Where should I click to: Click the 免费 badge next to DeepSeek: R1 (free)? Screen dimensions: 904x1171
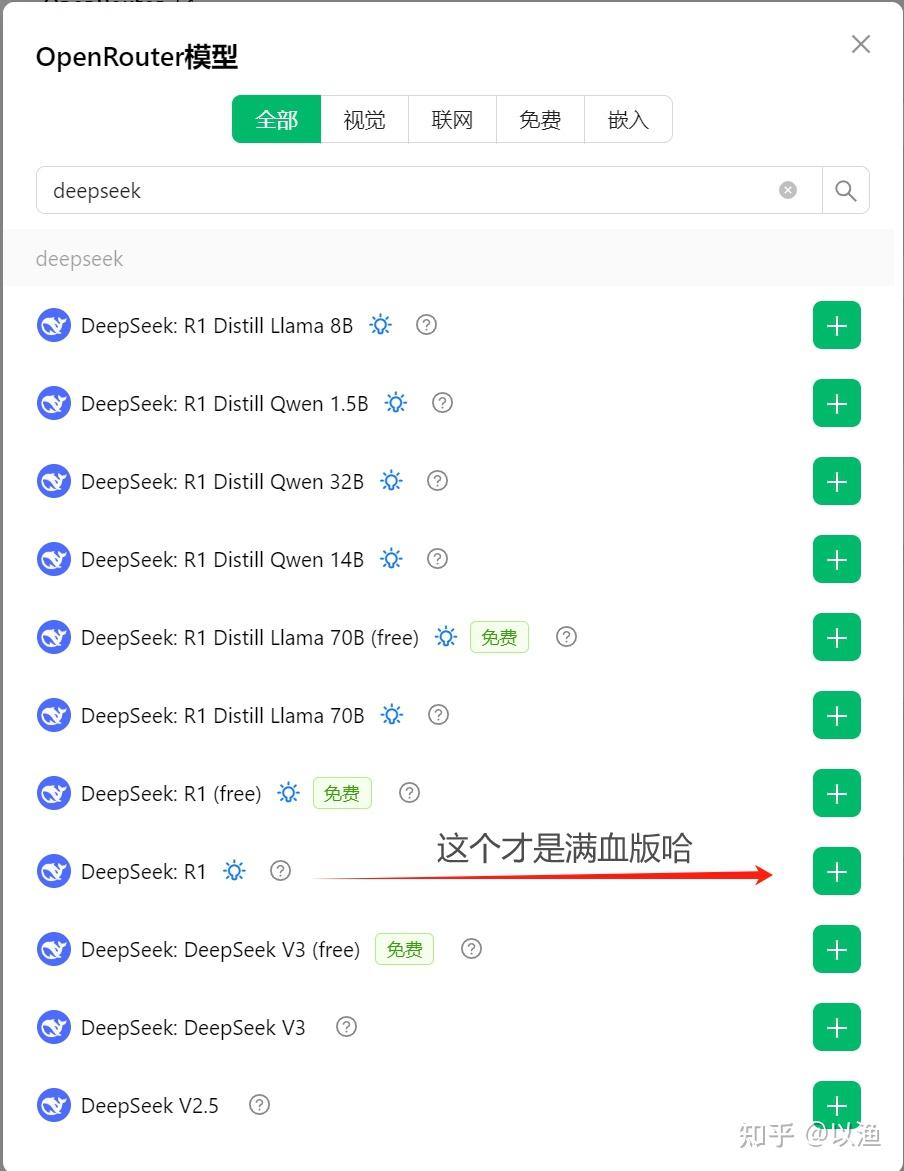342,793
